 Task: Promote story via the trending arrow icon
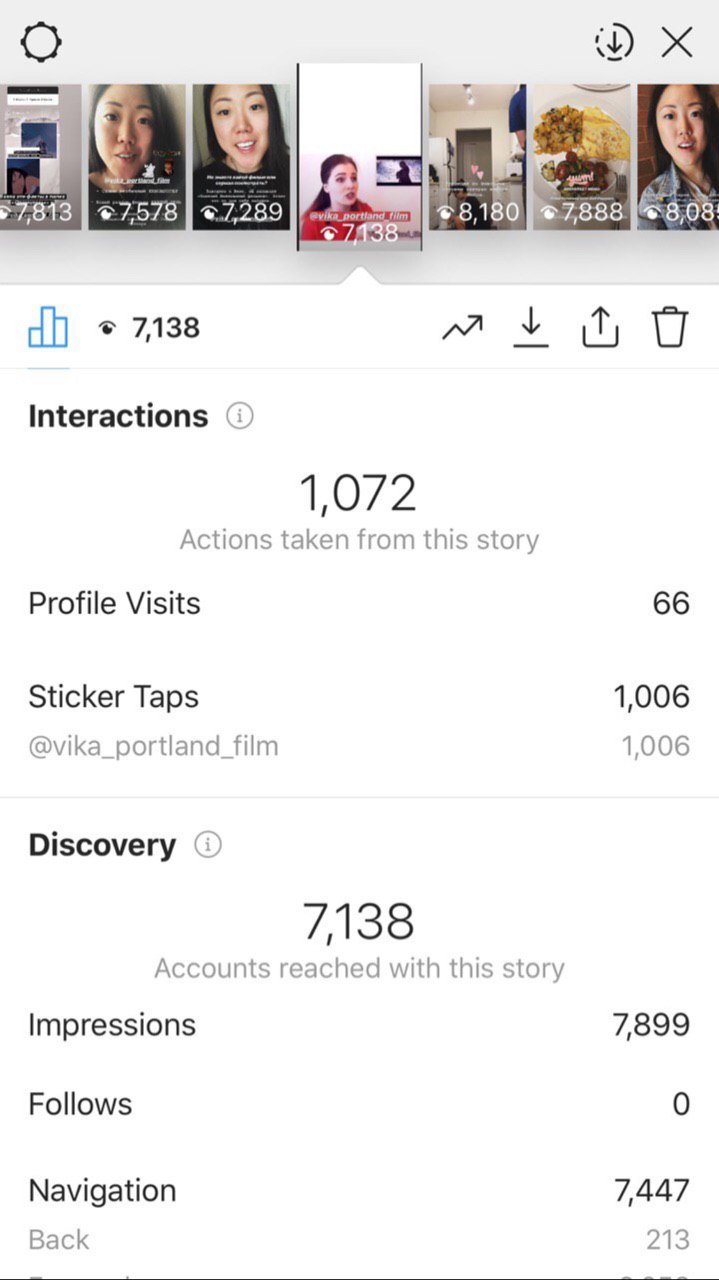tap(462, 327)
